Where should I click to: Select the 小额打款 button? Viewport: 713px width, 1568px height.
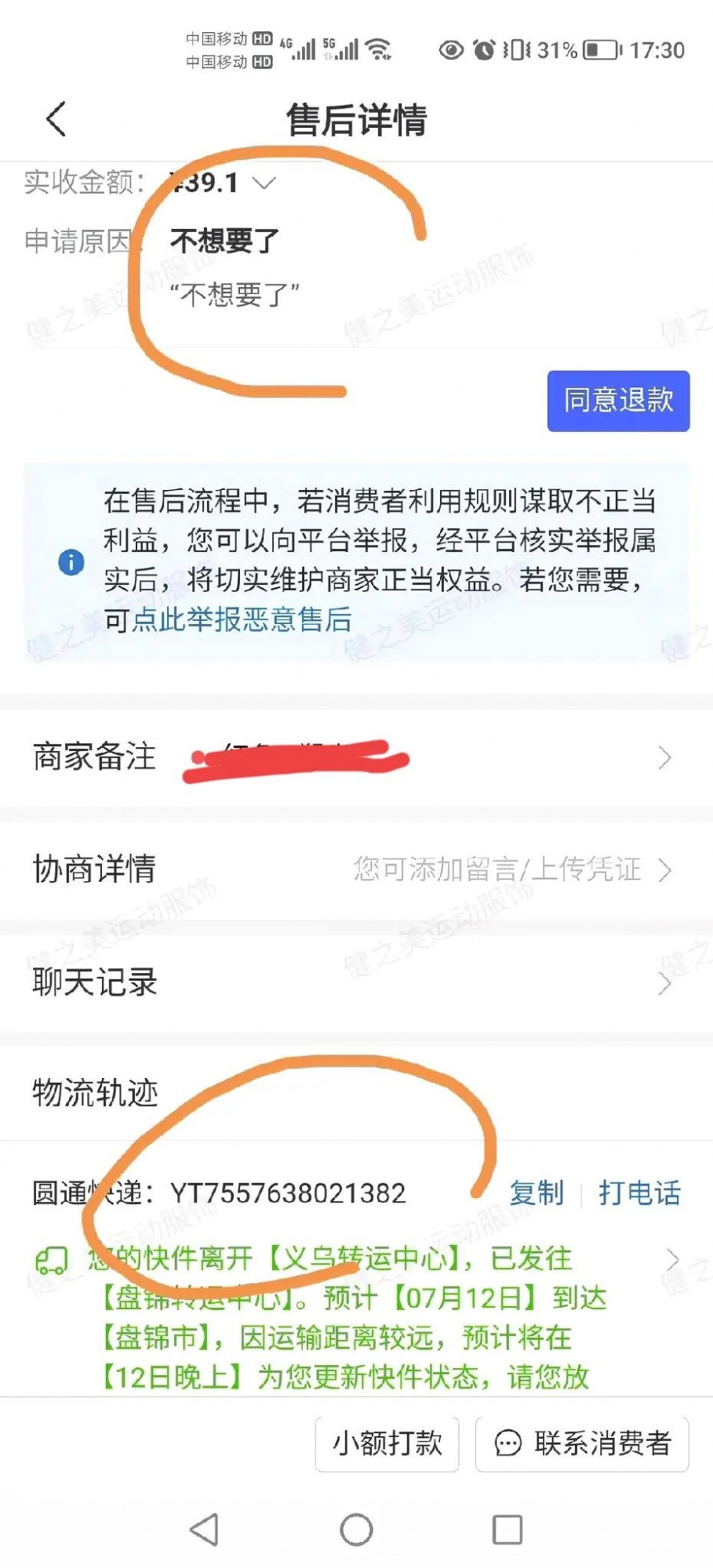point(387,1443)
